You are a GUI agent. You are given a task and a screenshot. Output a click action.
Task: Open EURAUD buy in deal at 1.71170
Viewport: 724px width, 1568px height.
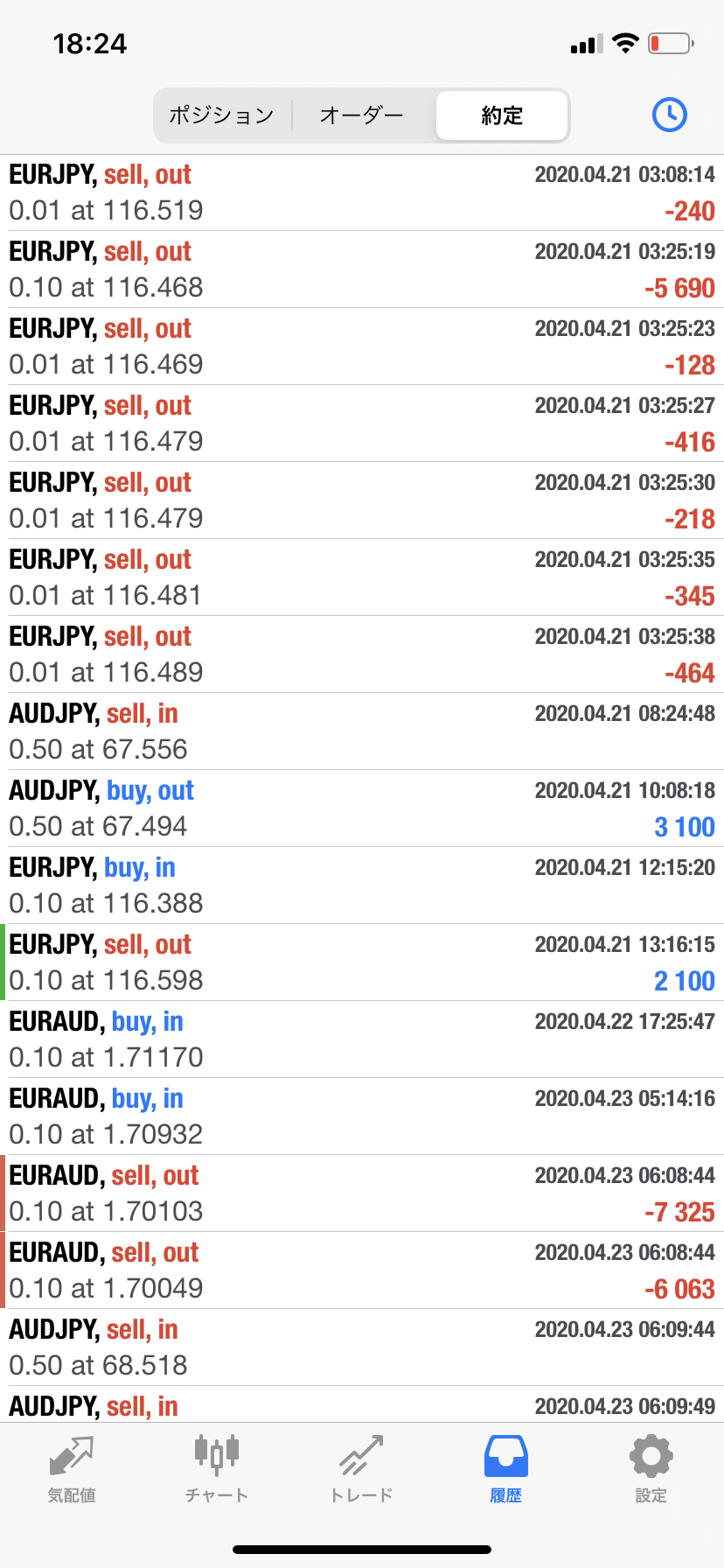pos(362,1039)
